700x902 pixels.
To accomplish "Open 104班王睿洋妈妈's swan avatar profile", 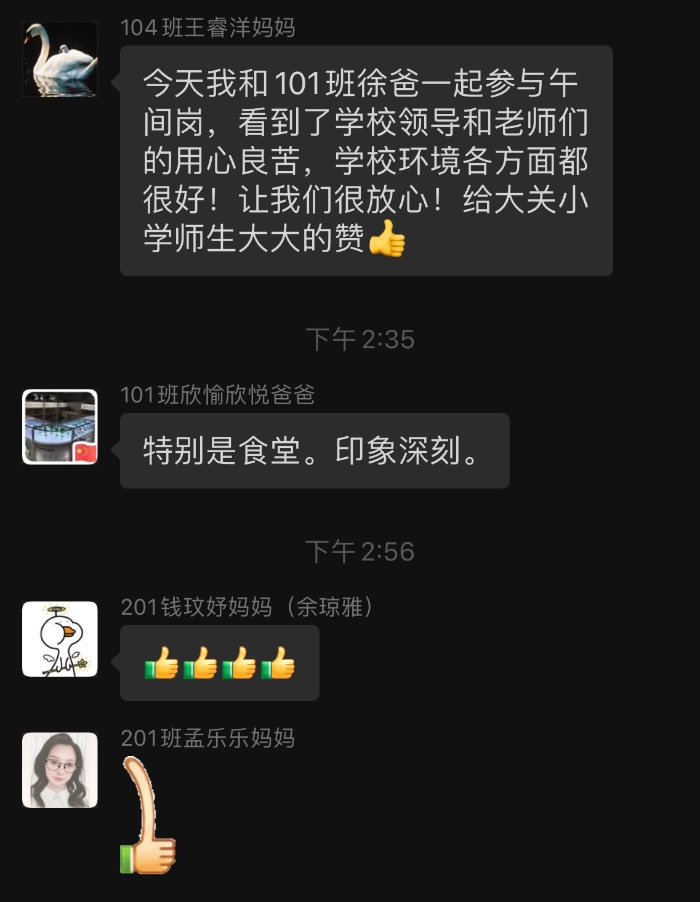I will click(x=60, y=60).
